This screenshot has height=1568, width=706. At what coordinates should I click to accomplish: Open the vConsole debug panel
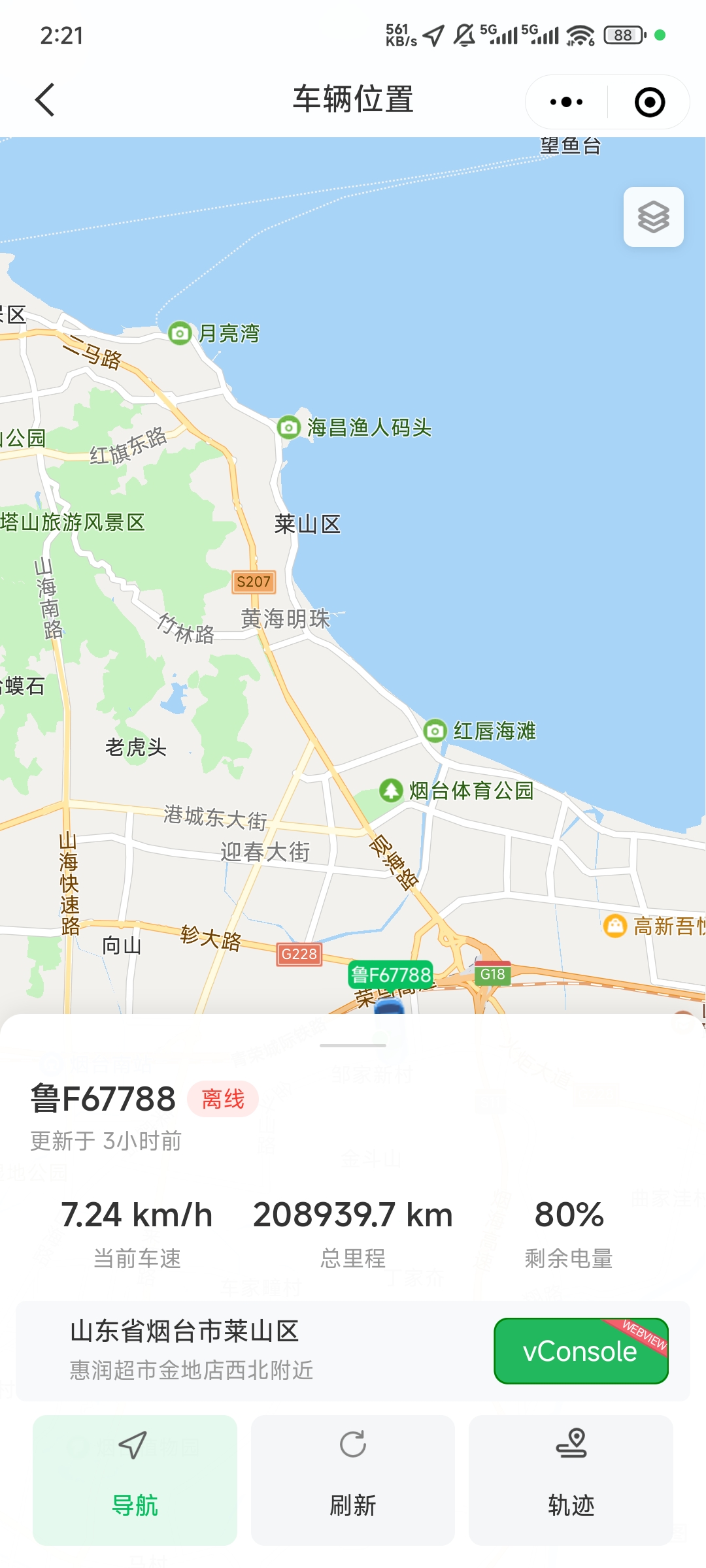(x=580, y=1351)
